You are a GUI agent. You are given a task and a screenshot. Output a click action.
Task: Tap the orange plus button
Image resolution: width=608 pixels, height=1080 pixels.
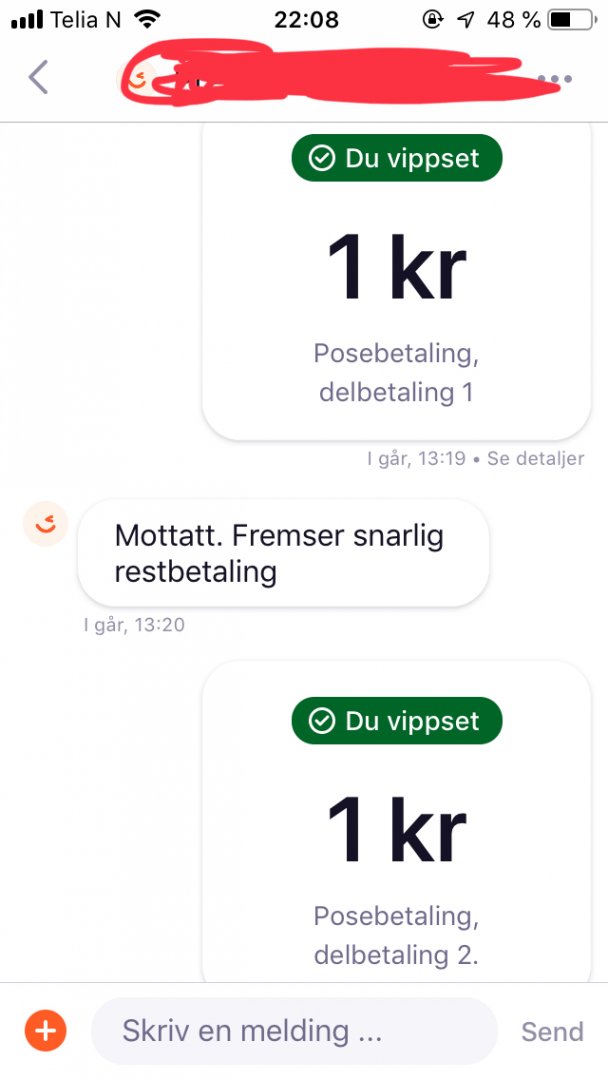[x=46, y=1031]
